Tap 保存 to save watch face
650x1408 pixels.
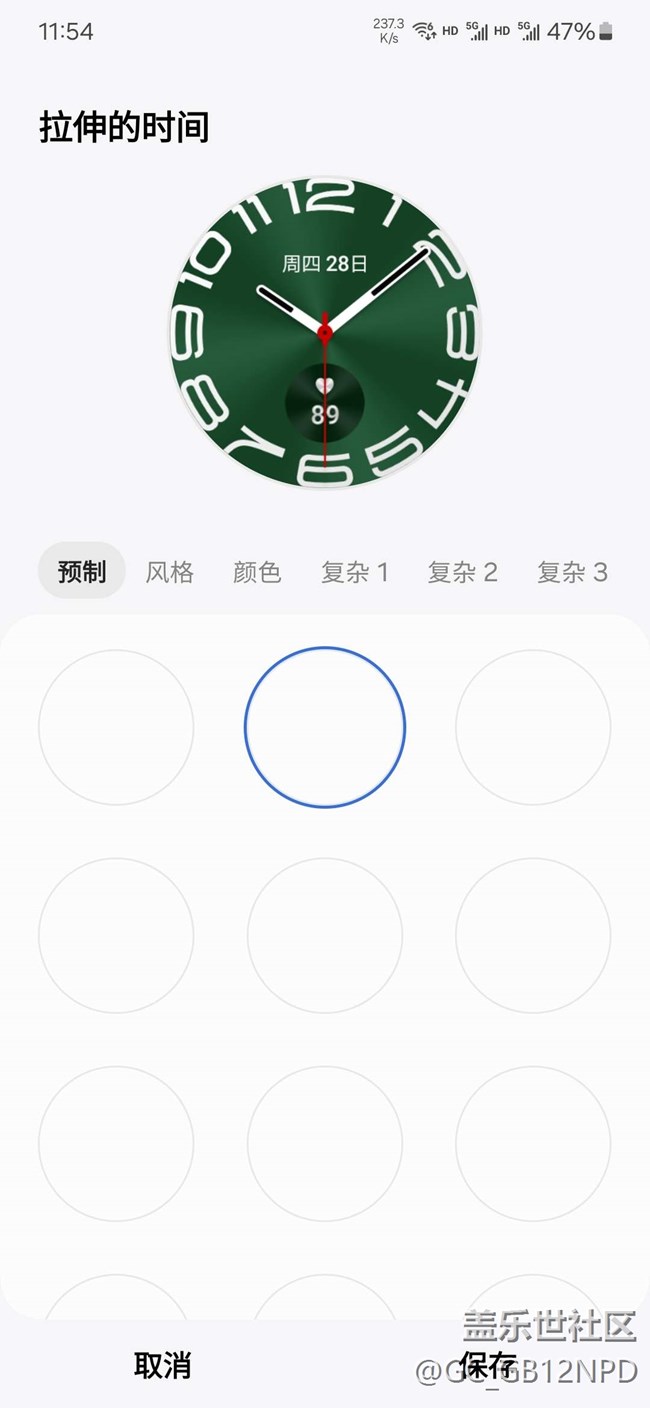(488, 1365)
